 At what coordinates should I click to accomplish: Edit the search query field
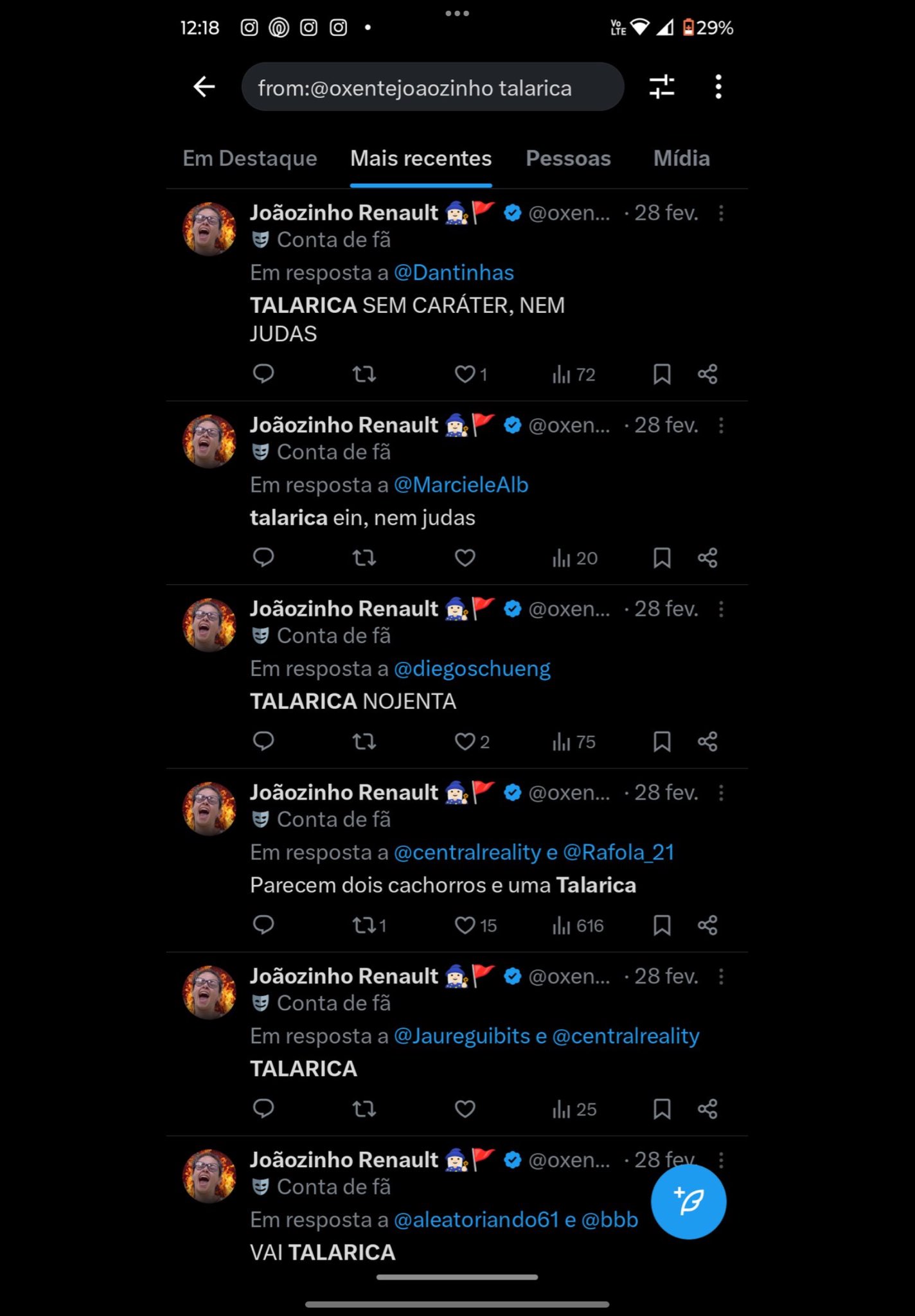[x=432, y=87]
